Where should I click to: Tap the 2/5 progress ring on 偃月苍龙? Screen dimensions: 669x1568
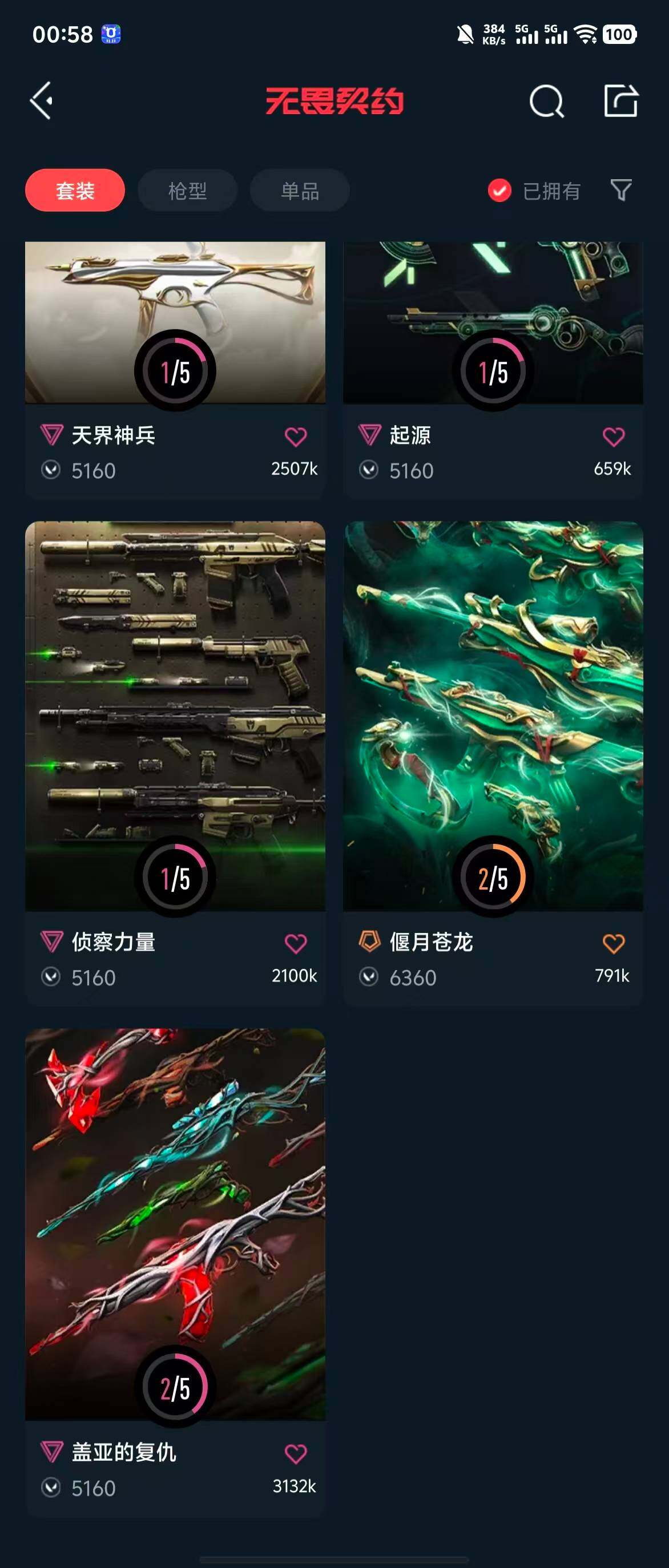493,876
